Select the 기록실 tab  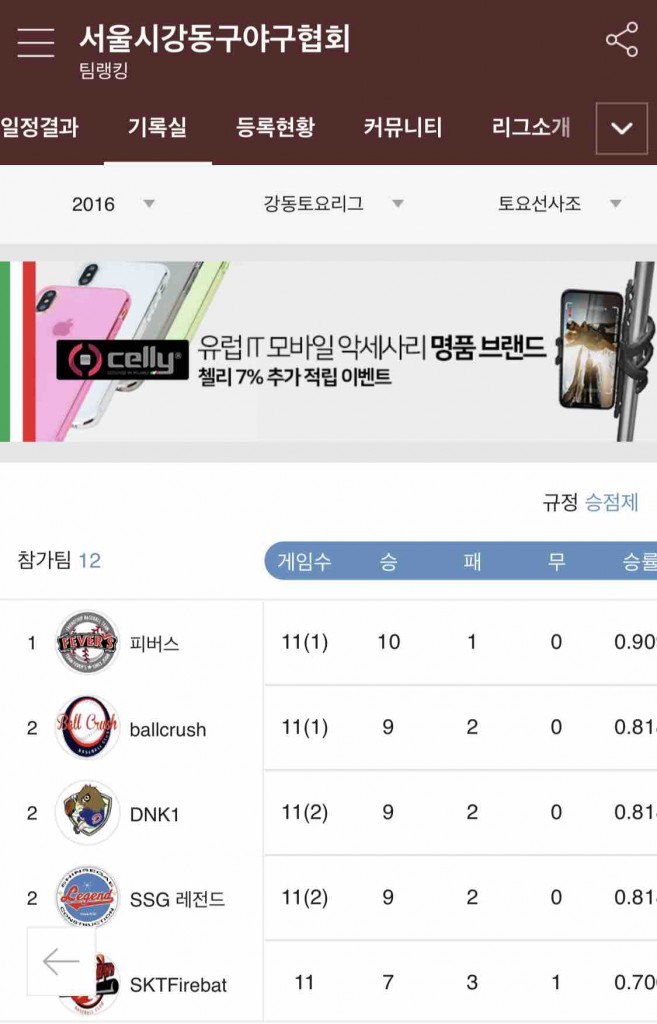pos(157,128)
